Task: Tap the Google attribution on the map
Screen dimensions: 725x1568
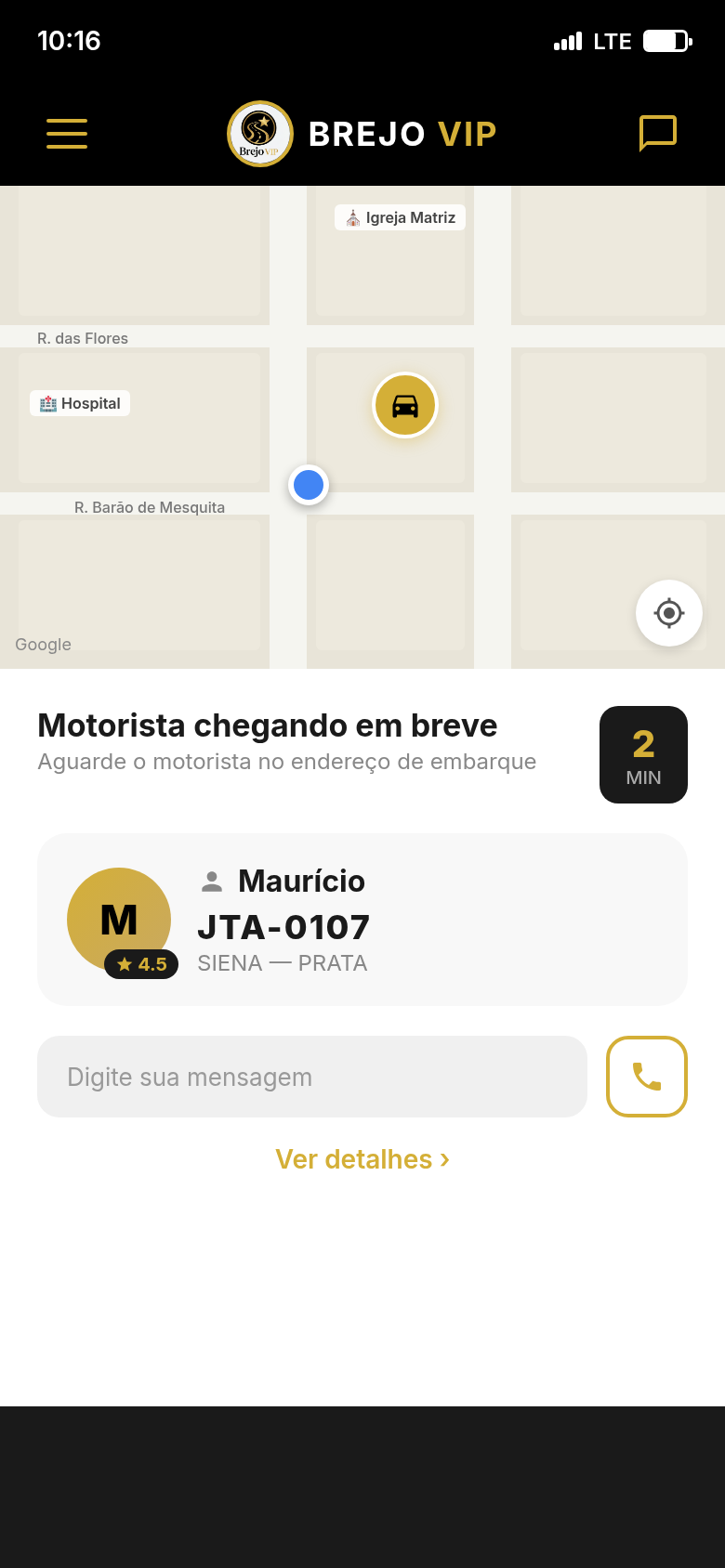Action: click(43, 644)
